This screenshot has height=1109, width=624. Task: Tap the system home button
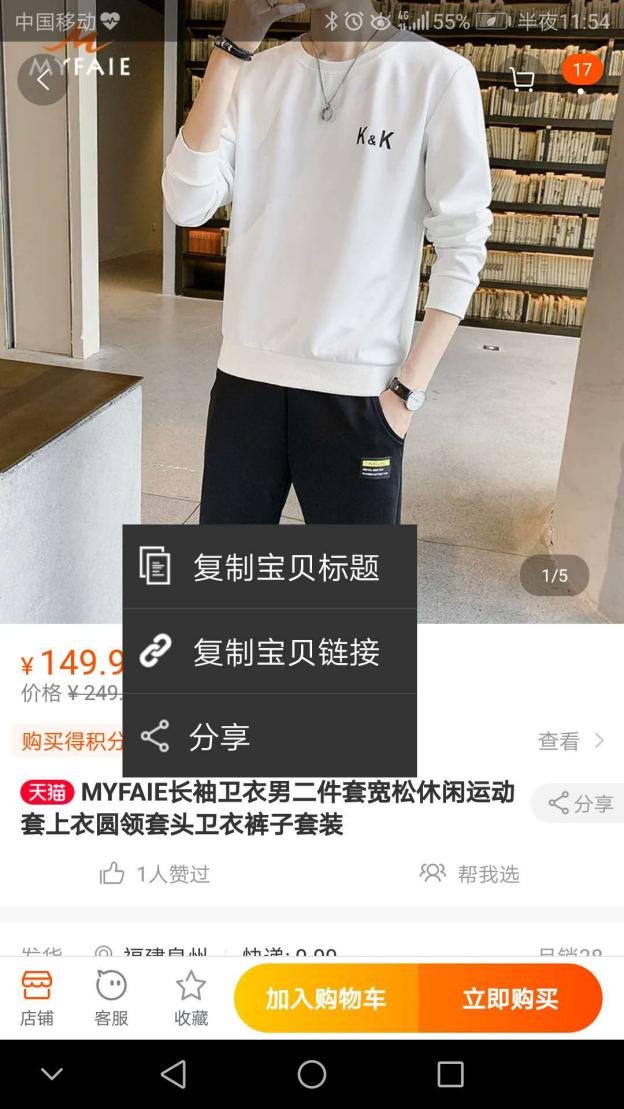click(312, 1074)
